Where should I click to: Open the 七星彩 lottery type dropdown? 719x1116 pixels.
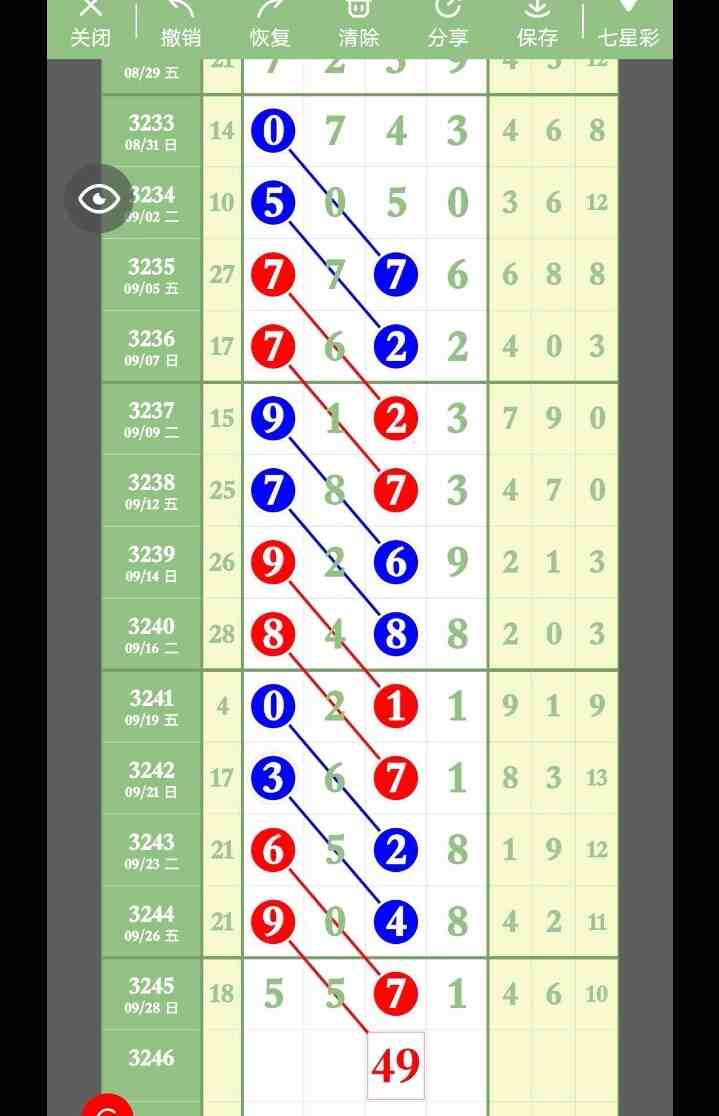point(628,24)
